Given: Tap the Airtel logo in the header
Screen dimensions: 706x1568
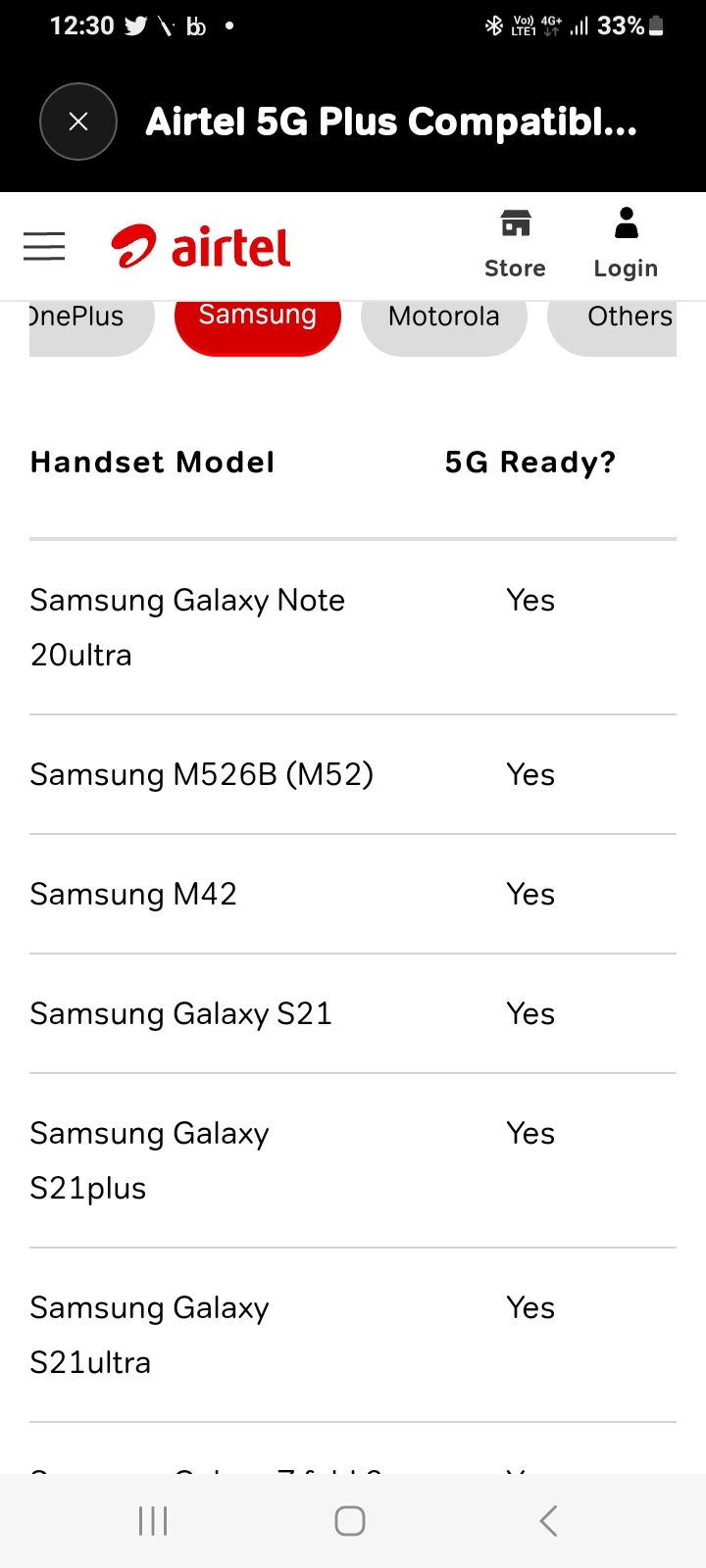Looking at the screenshot, I should click(x=201, y=245).
